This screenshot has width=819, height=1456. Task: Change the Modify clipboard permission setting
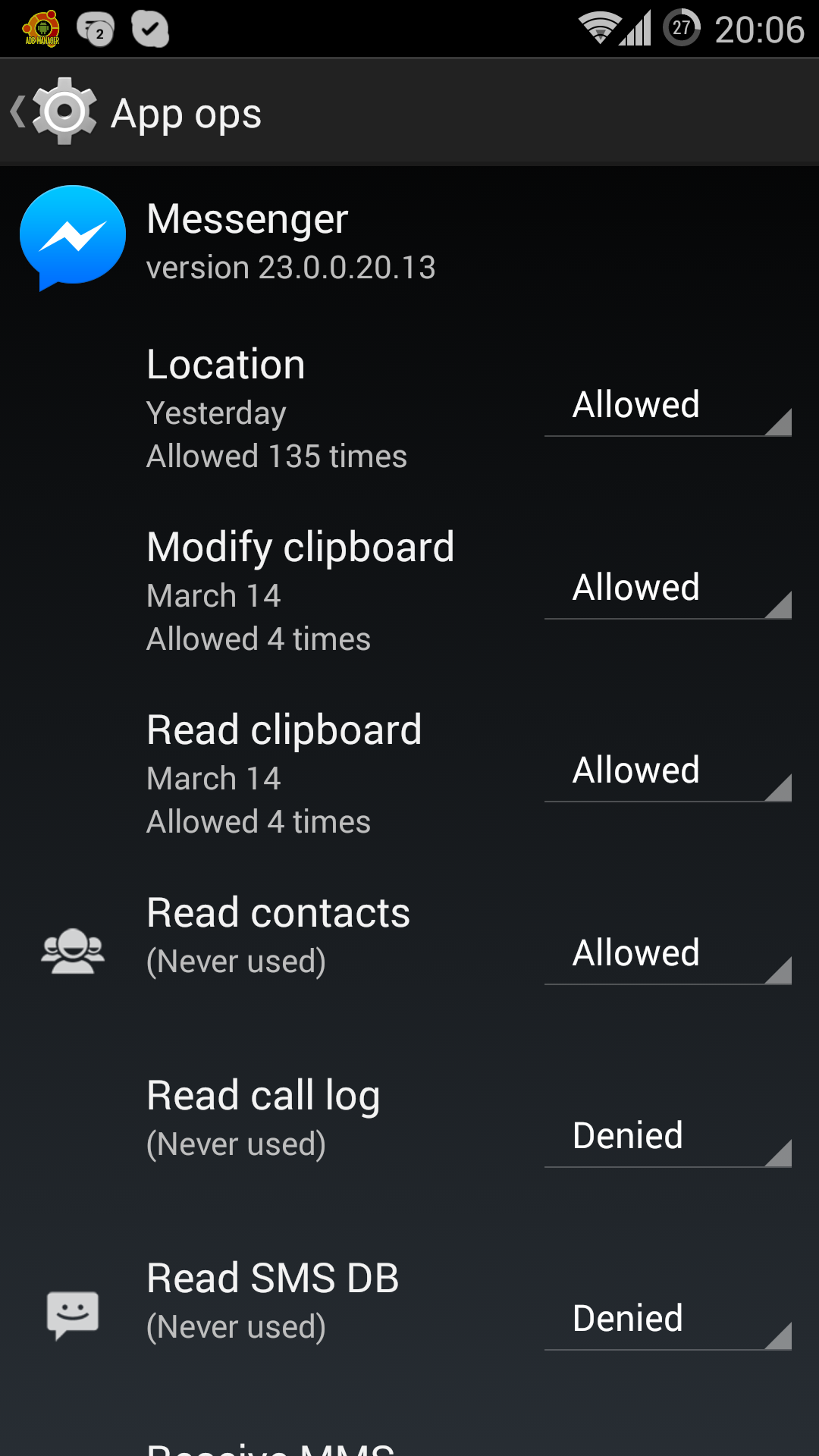[x=667, y=588]
